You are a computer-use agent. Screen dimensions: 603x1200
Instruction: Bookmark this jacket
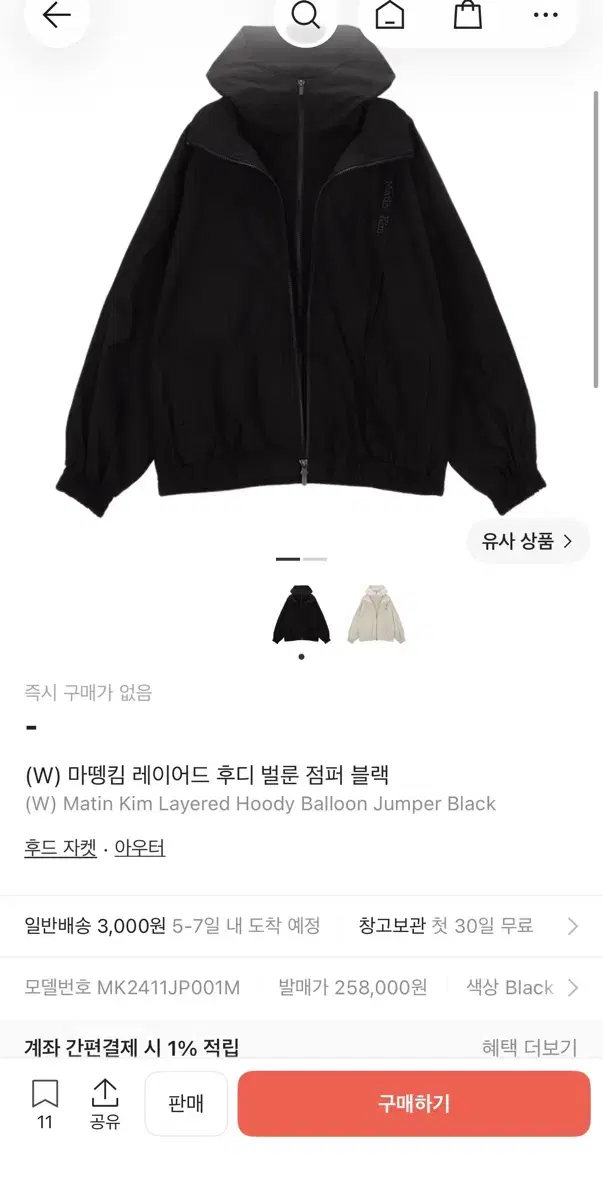click(x=44, y=1103)
